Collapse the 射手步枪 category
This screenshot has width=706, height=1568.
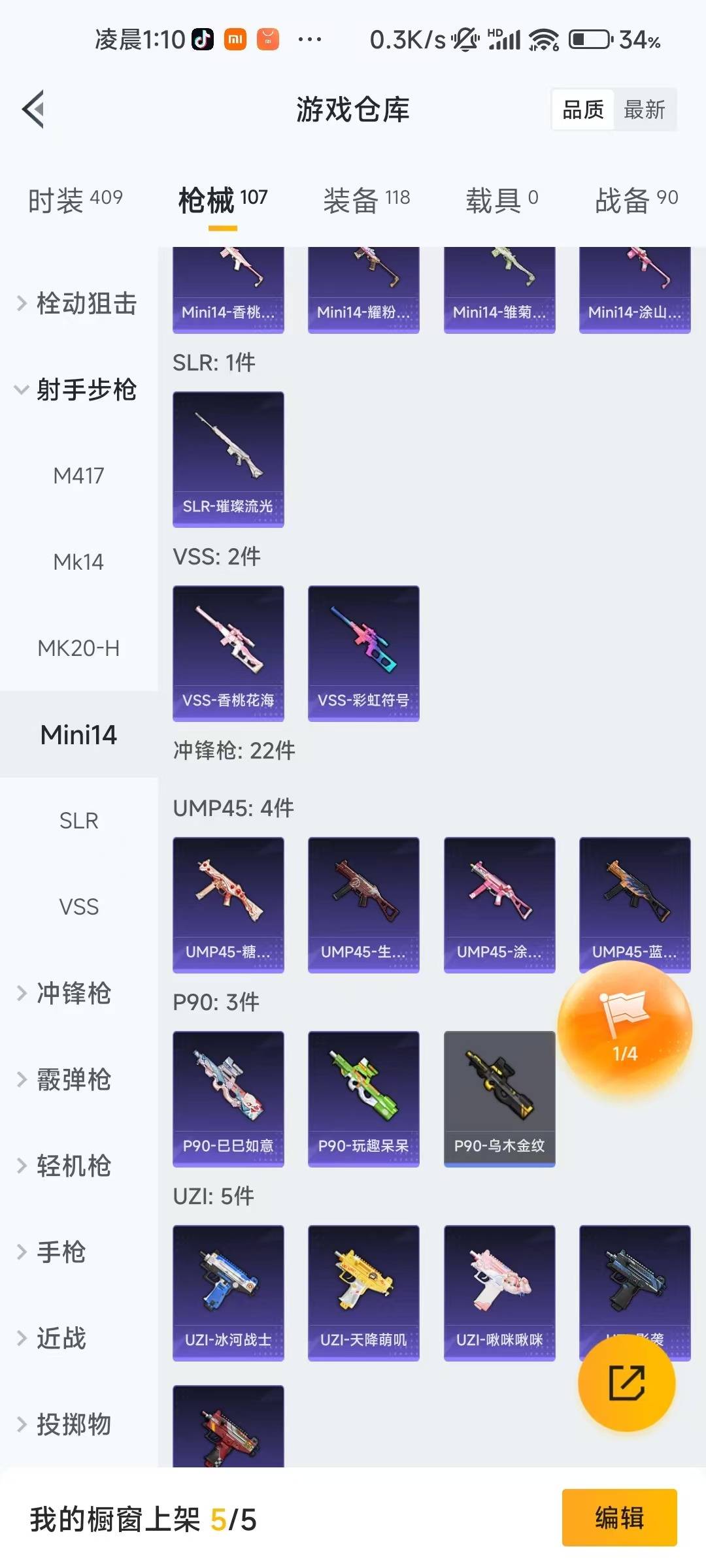[78, 390]
